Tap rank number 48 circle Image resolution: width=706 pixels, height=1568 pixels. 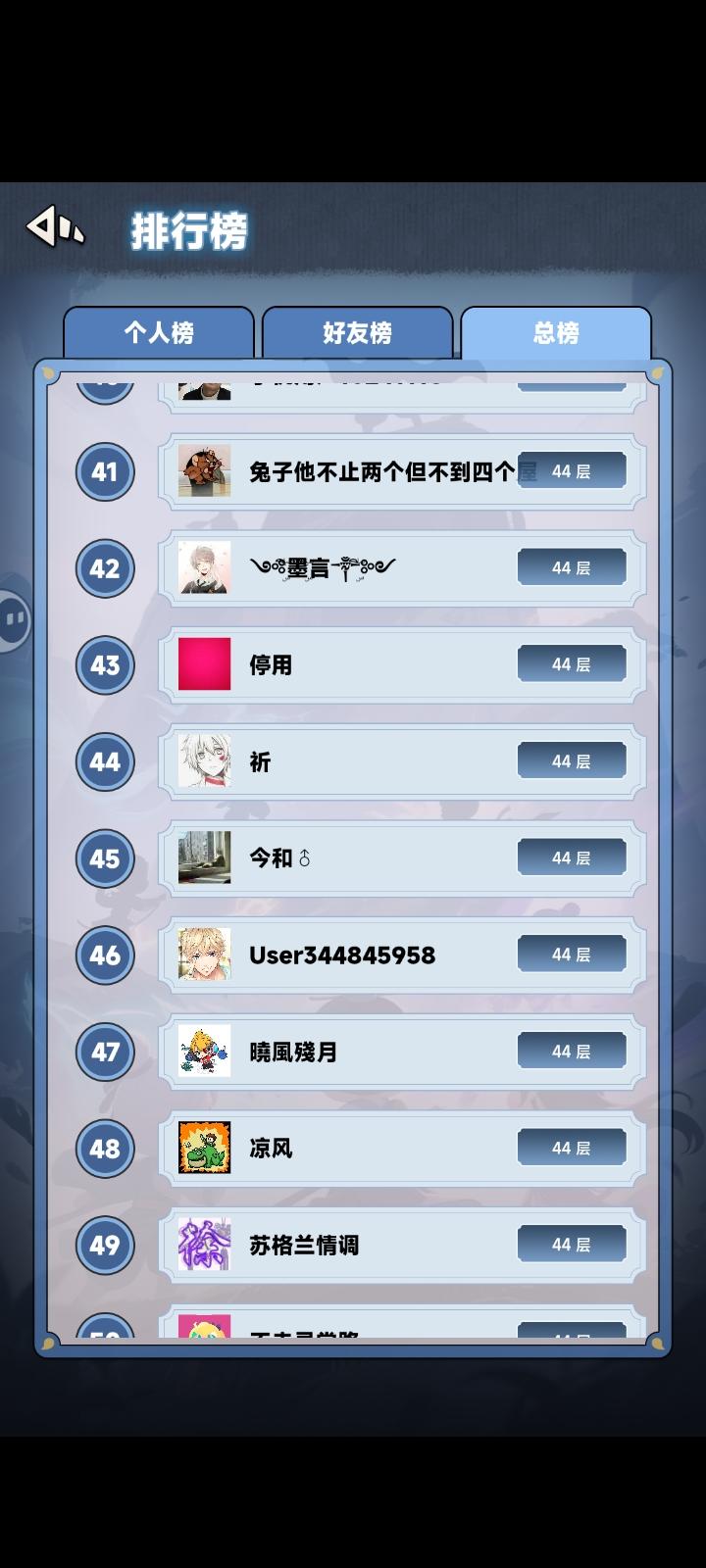[104, 1148]
